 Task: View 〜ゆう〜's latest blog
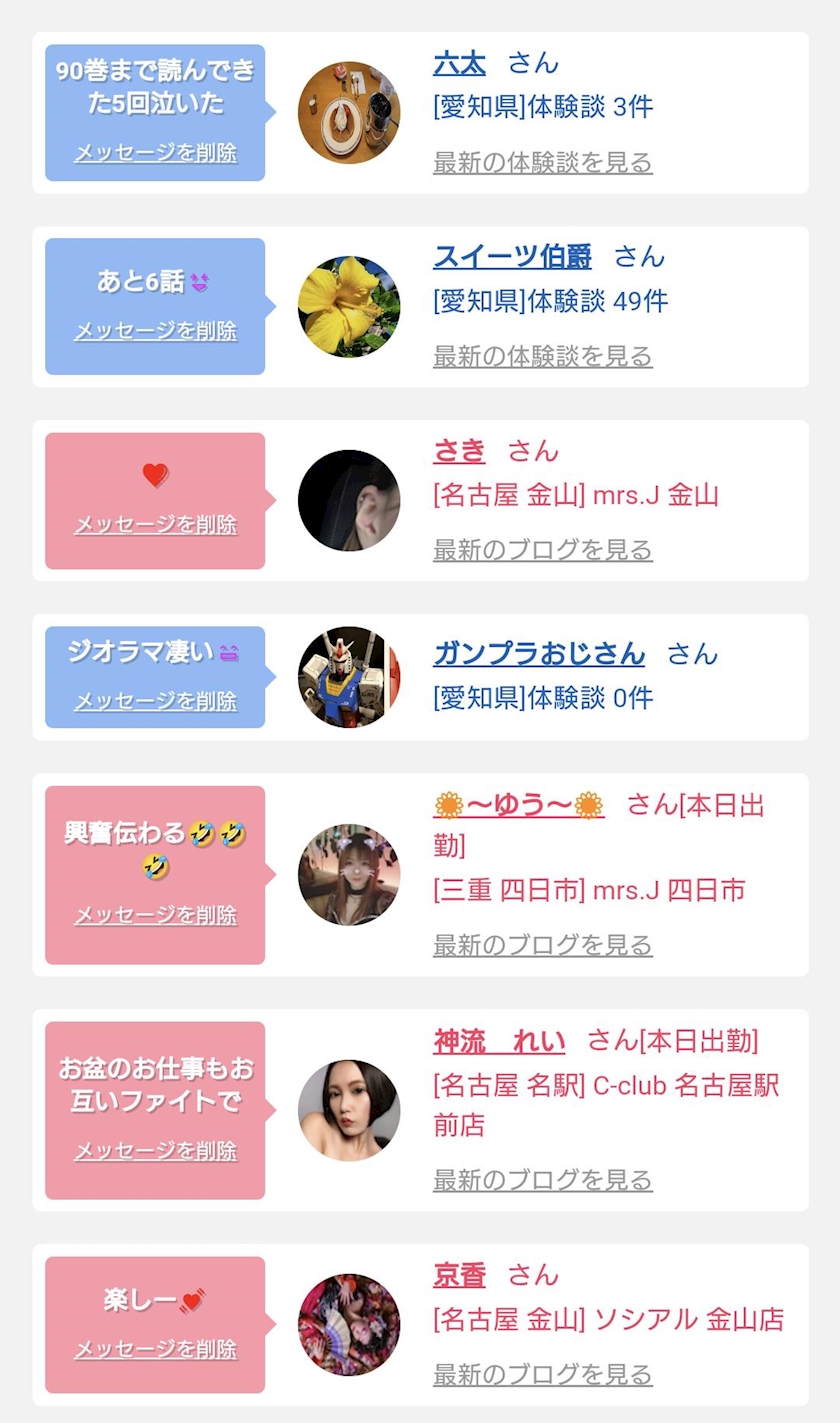[x=542, y=945]
